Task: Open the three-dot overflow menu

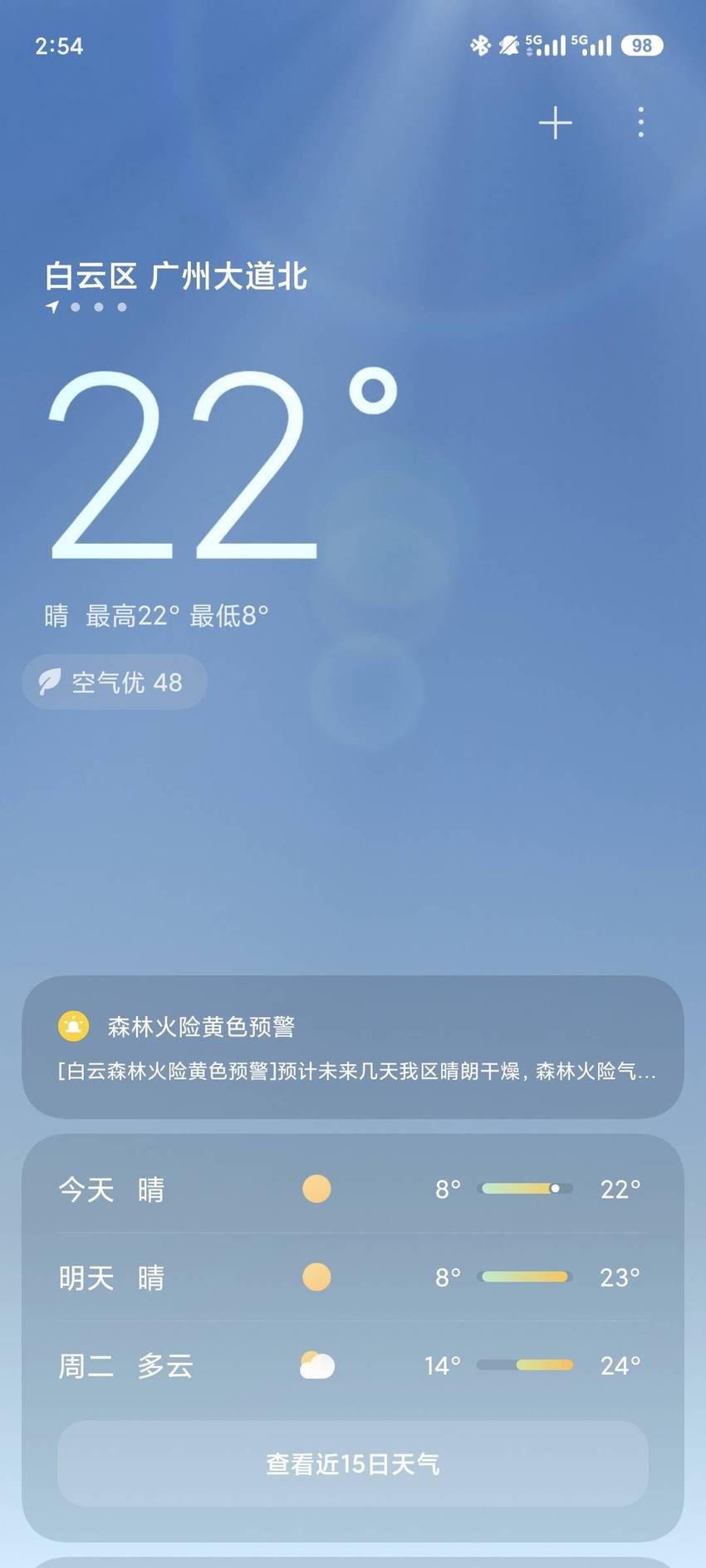Action: coord(640,123)
